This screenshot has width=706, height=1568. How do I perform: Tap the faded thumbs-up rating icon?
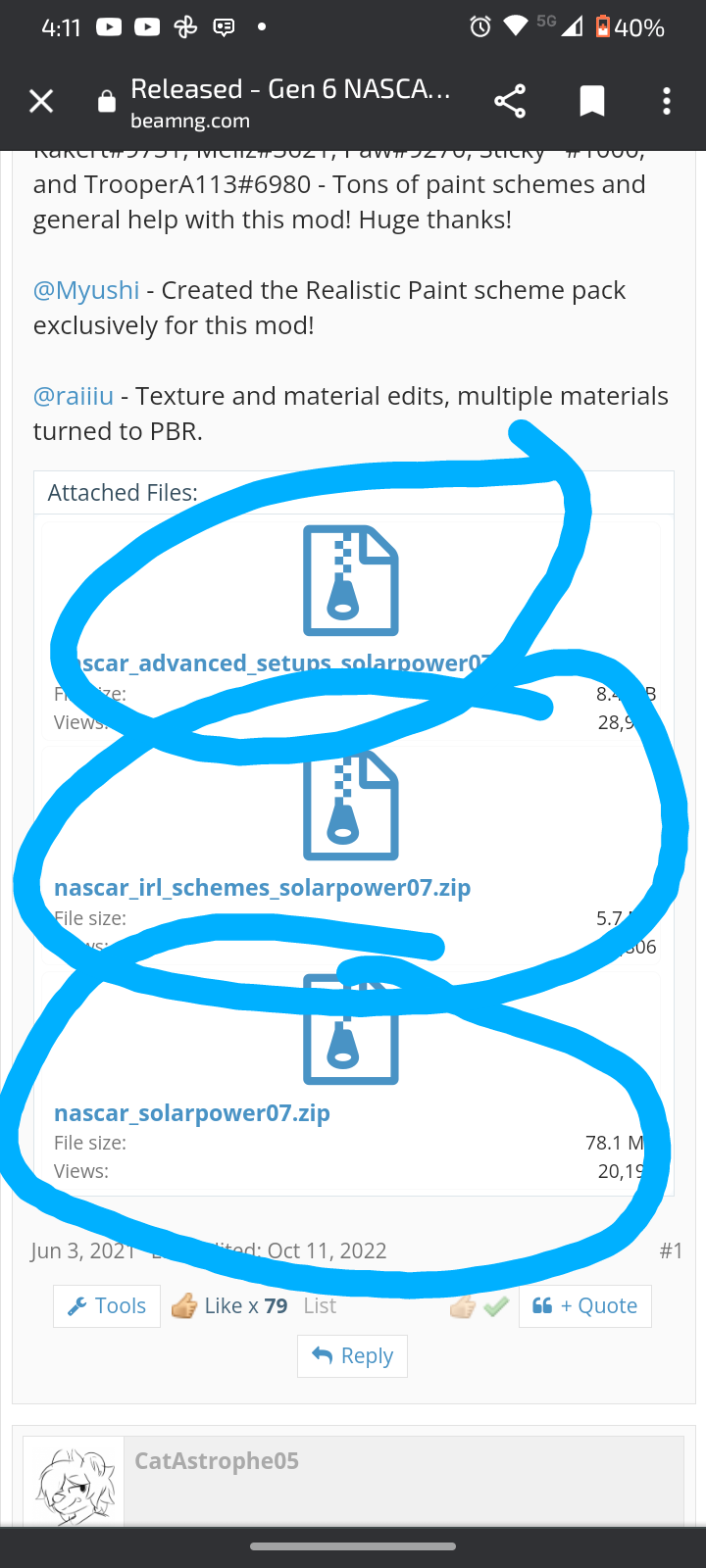[x=463, y=1306]
